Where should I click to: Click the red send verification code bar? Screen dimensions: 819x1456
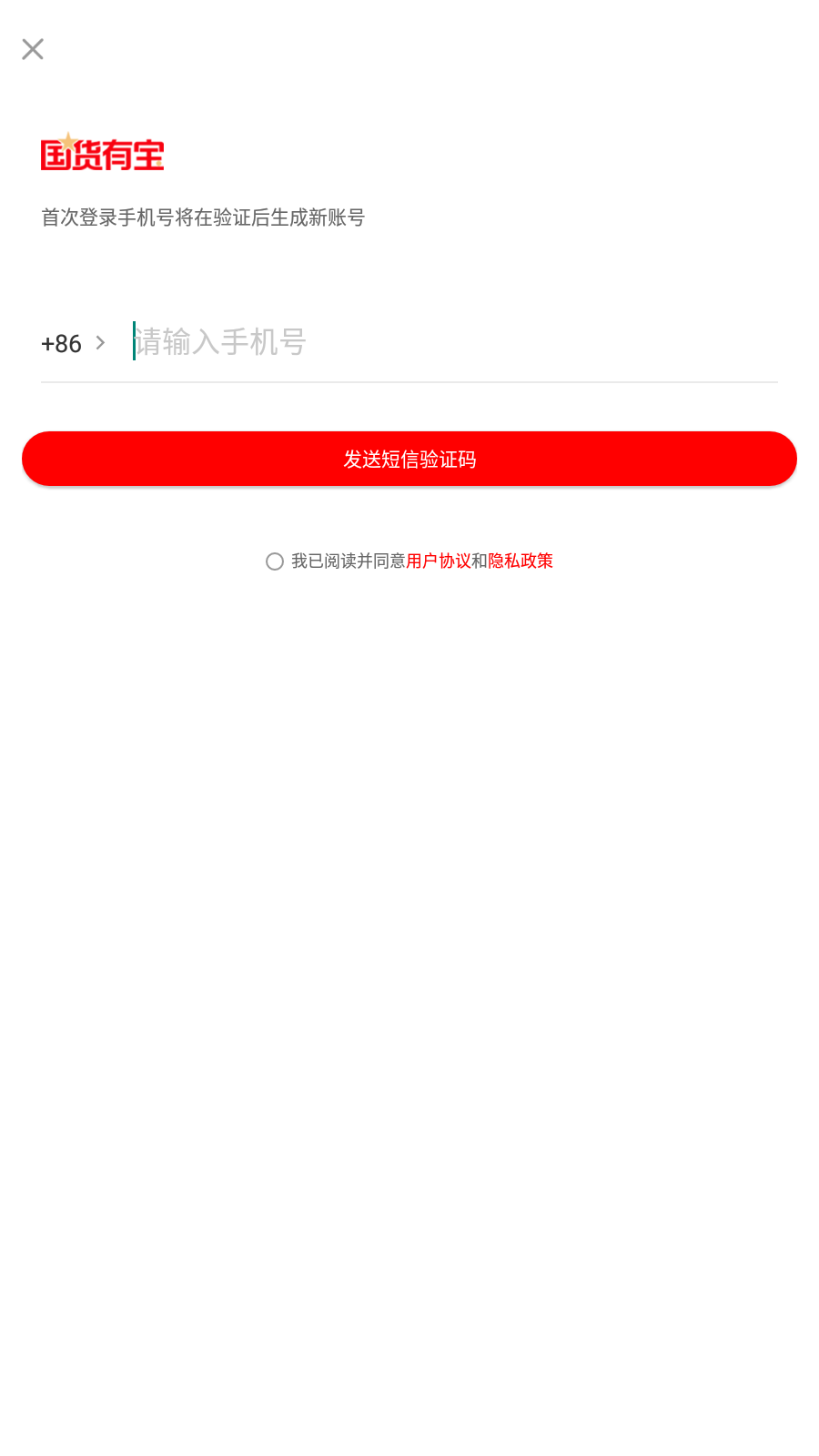point(409,459)
